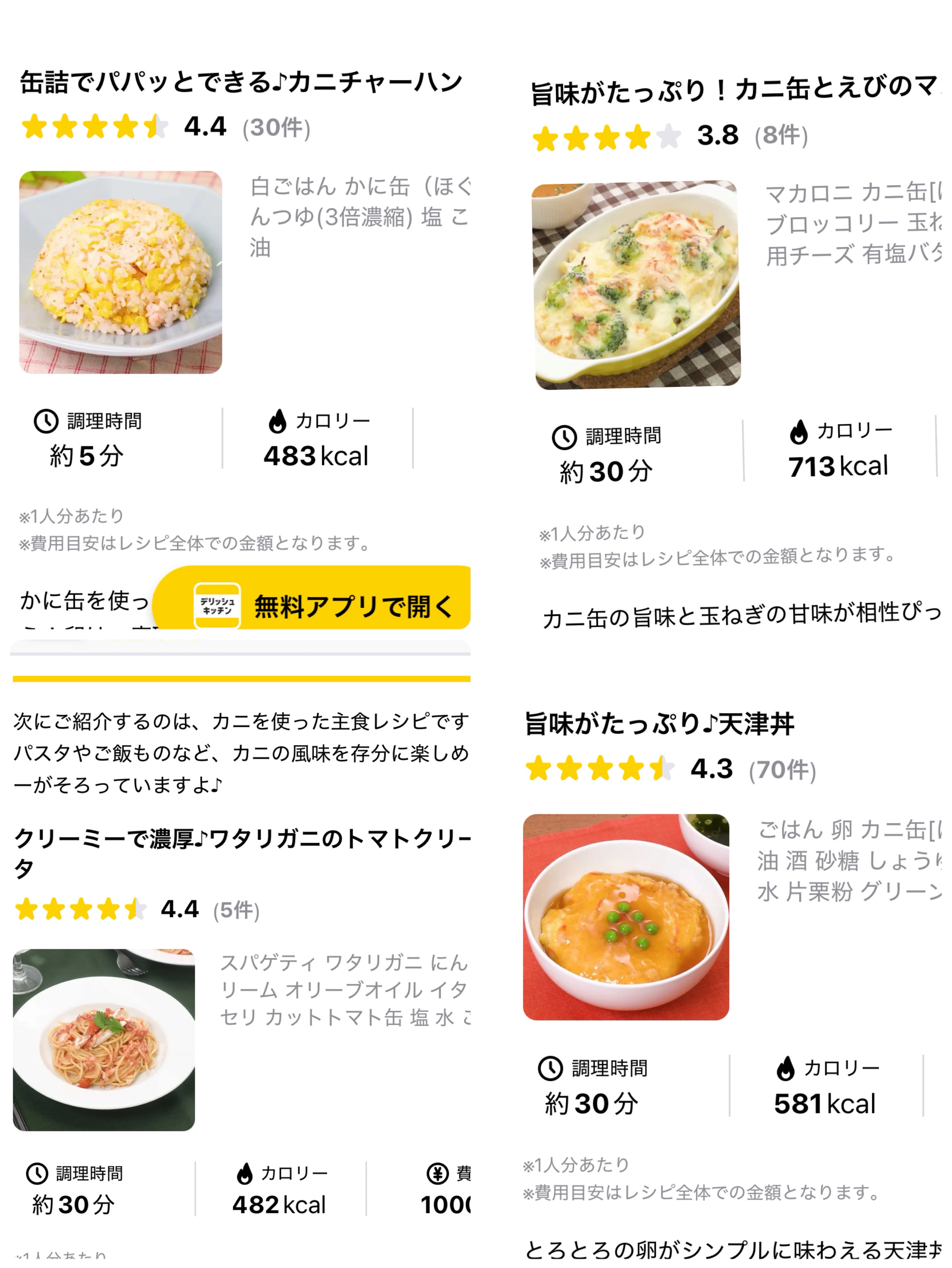Click the 30件 review count link
Image resolution: width=952 pixels, height=1268 pixels.
tap(277, 128)
